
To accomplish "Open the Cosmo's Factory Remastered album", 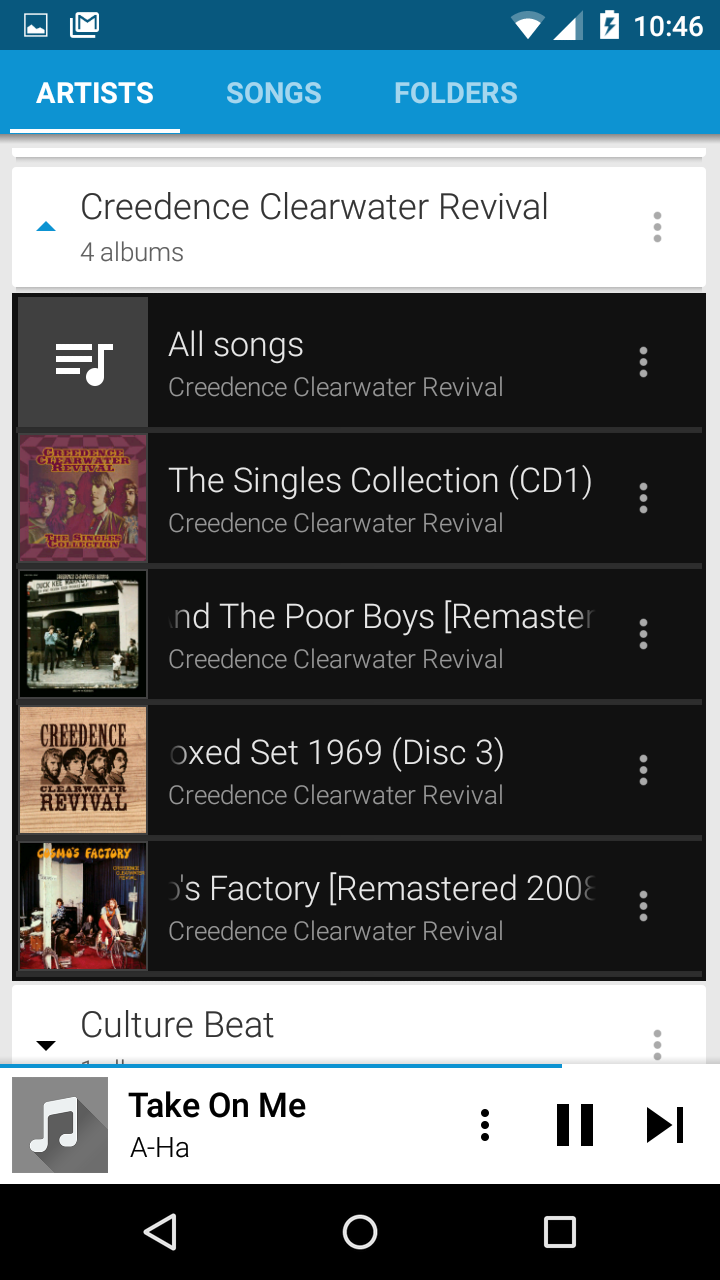I will click(380, 906).
